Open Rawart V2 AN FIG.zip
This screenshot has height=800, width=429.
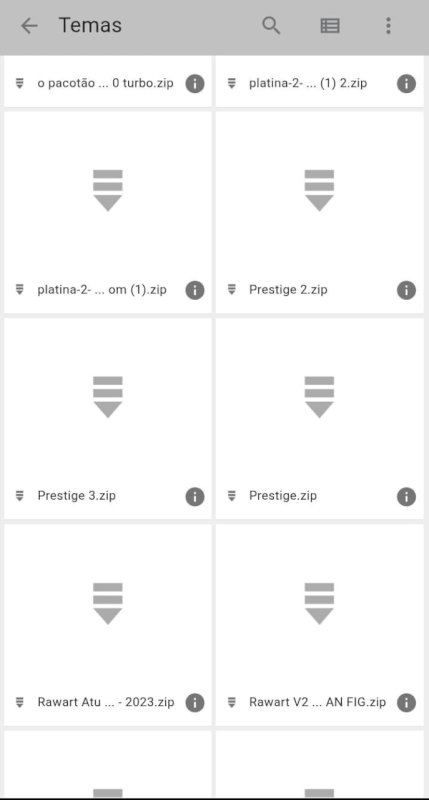[x=319, y=625]
